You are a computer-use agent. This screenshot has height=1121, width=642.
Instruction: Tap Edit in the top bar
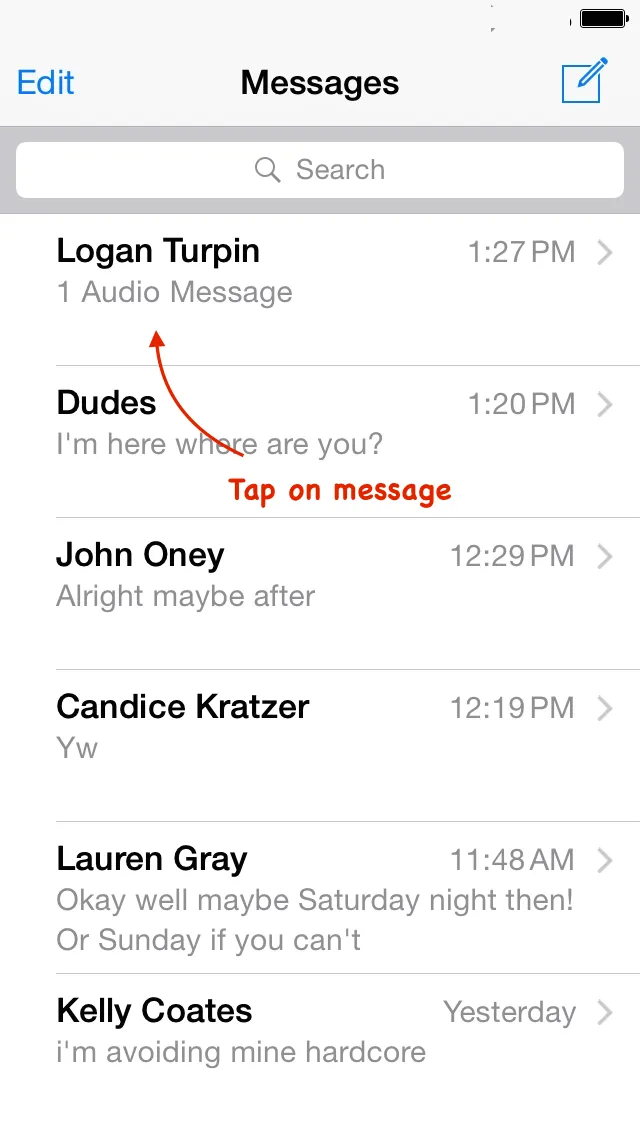[x=45, y=82]
